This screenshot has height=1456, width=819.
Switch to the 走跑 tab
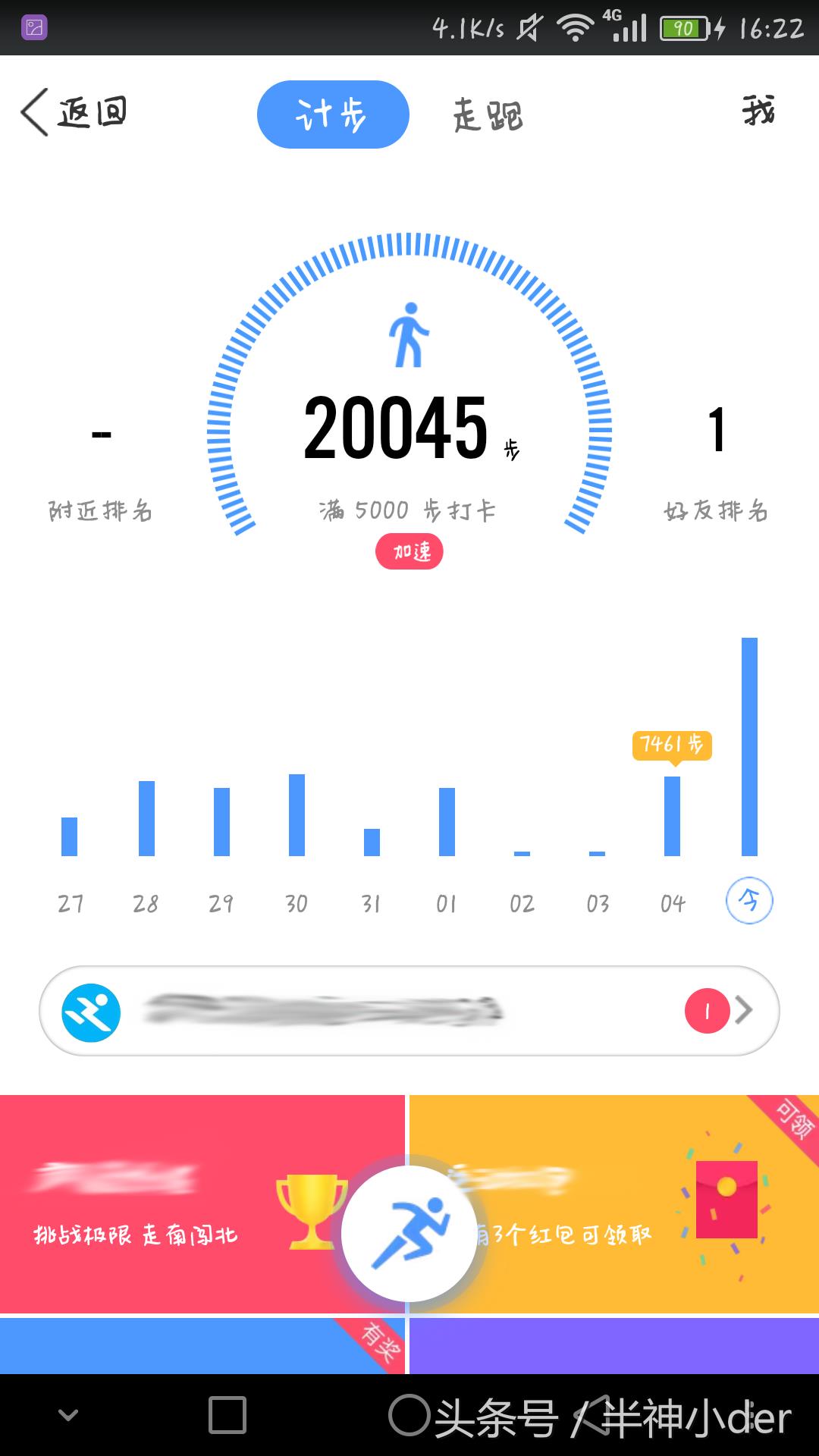488,115
